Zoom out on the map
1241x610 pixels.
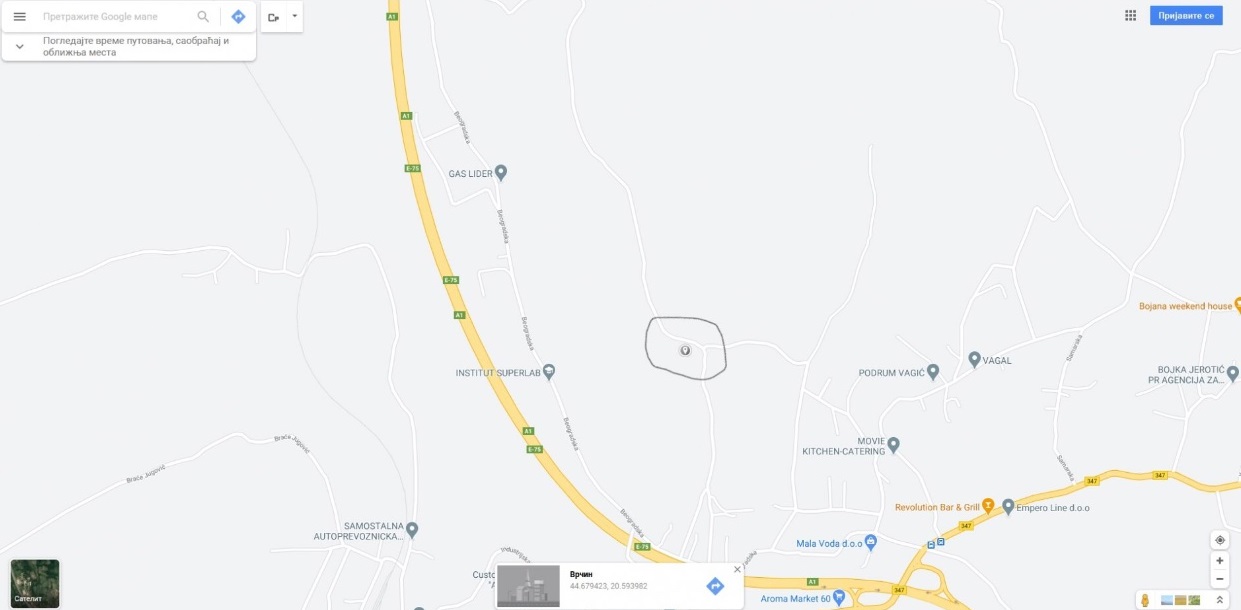[x=1220, y=579]
